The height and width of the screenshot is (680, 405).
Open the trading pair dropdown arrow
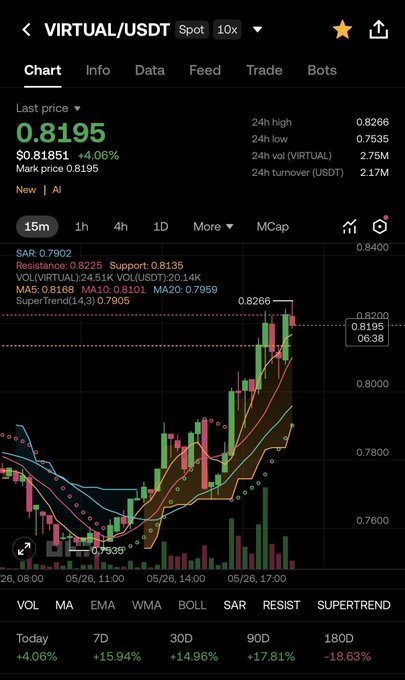(258, 29)
